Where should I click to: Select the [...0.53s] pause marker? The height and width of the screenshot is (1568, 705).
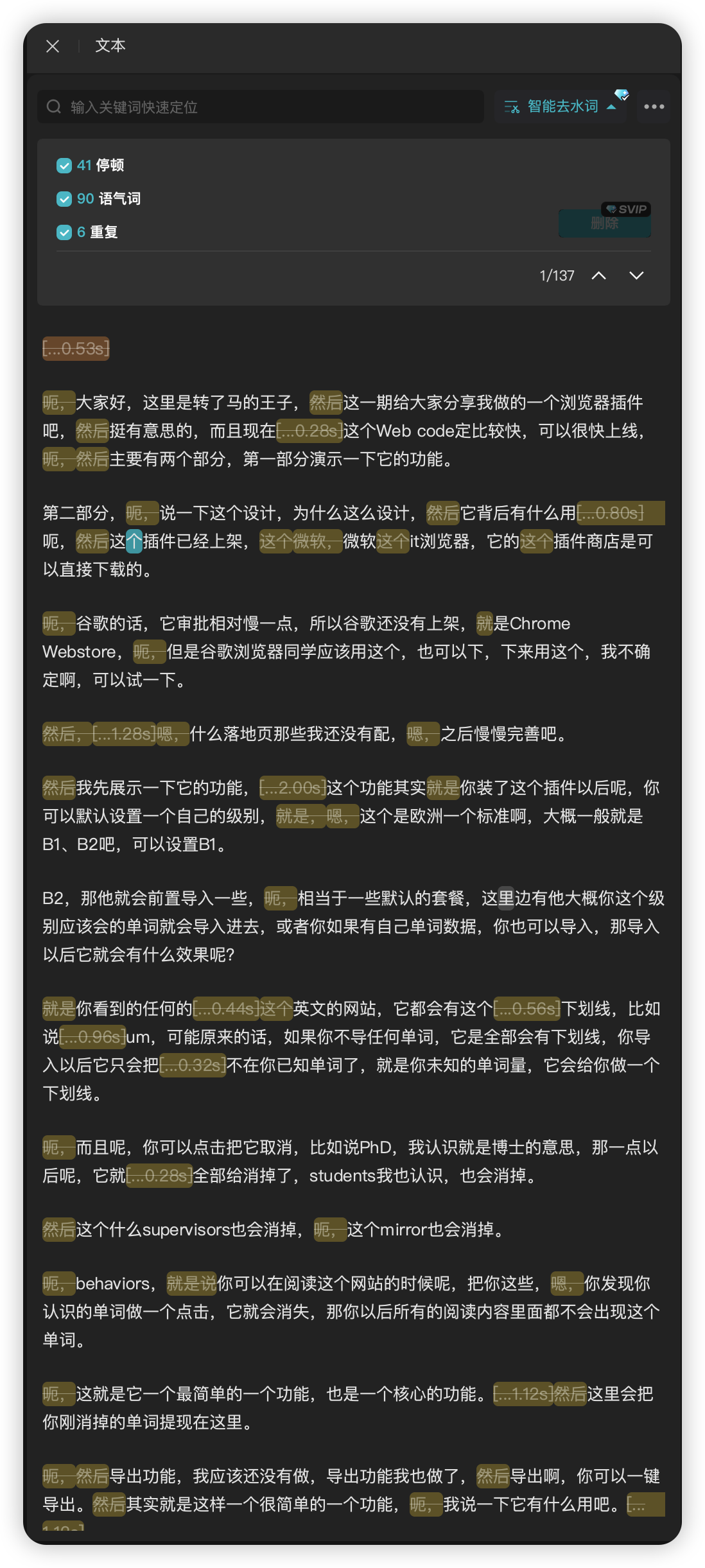[x=76, y=349]
